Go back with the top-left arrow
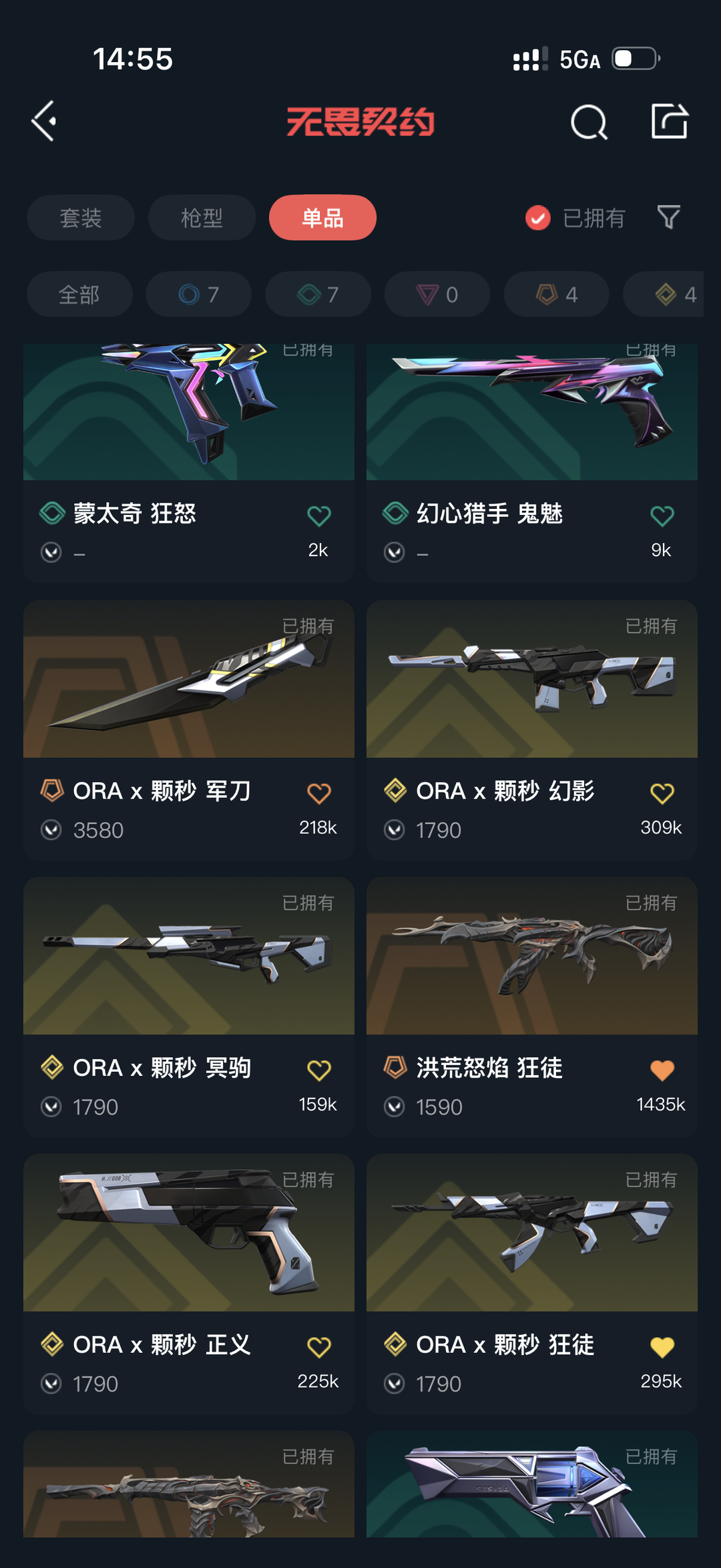 (44, 121)
